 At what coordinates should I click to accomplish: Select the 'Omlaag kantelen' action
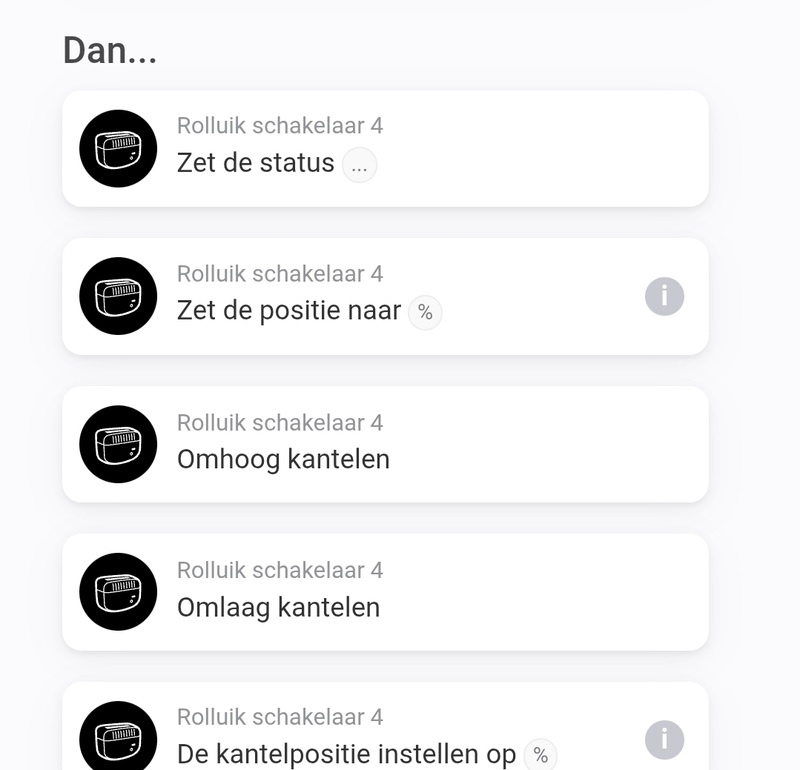click(x=385, y=592)
